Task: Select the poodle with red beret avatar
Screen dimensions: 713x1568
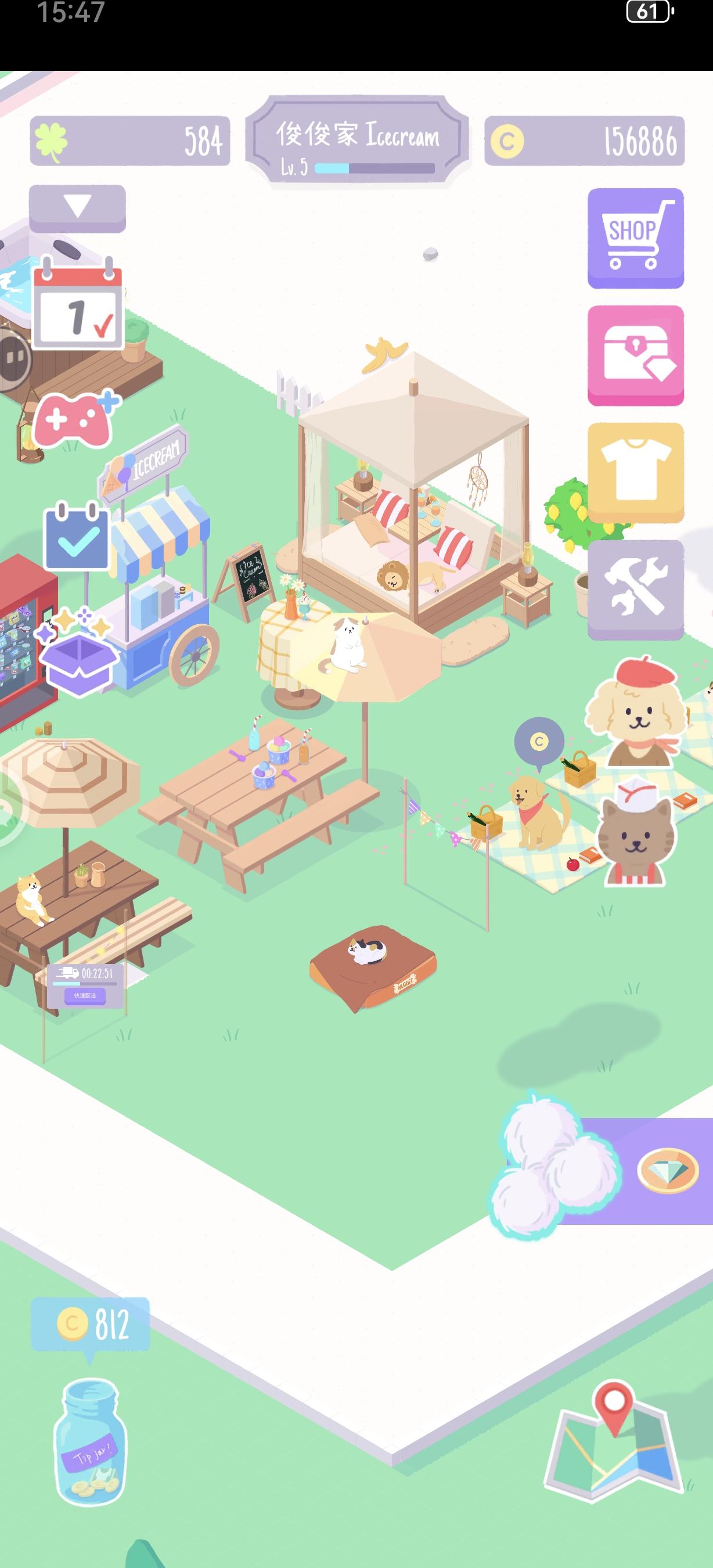Action: pos(633,712)
